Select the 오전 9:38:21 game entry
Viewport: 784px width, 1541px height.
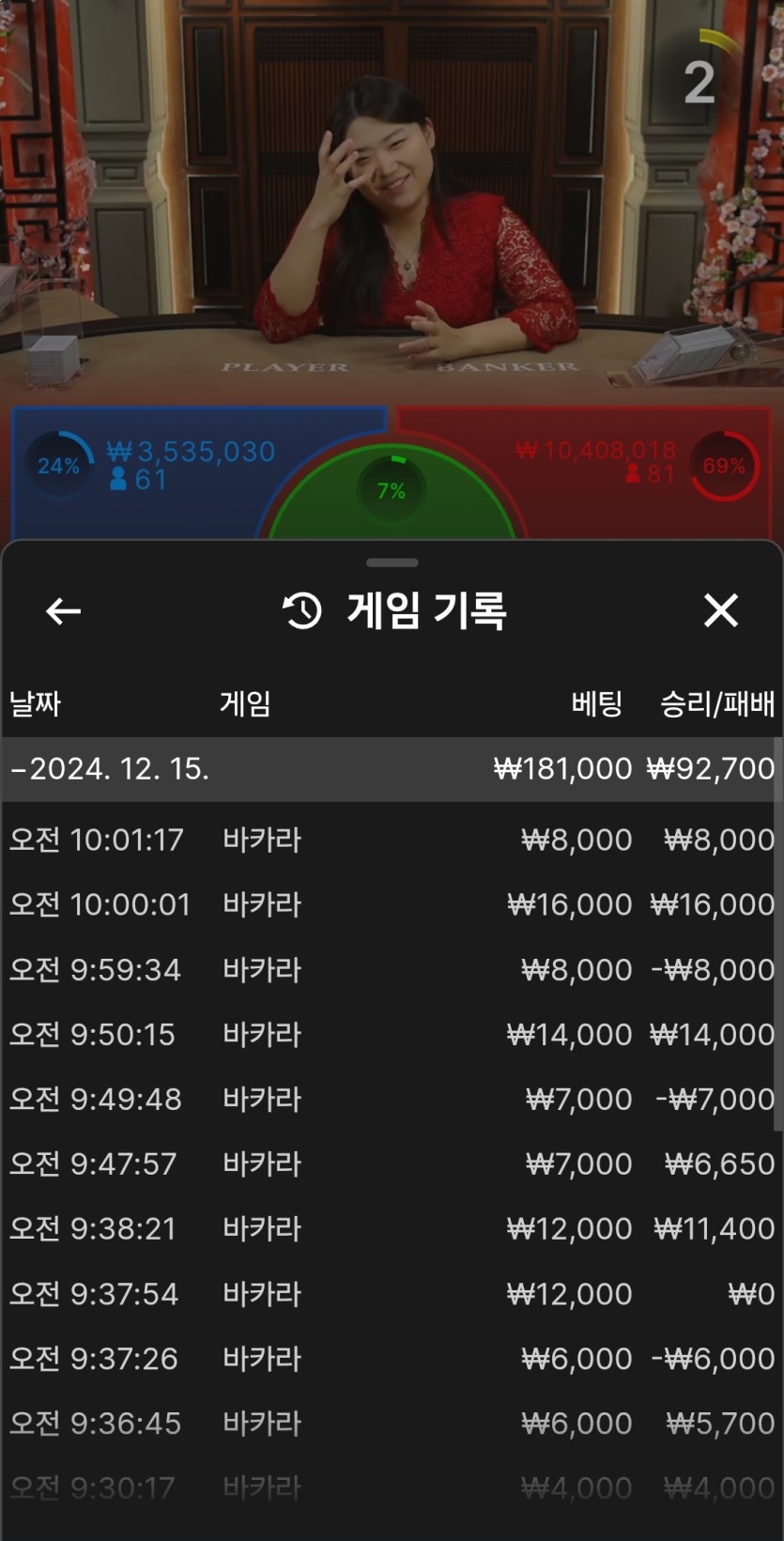[392, 1228]
